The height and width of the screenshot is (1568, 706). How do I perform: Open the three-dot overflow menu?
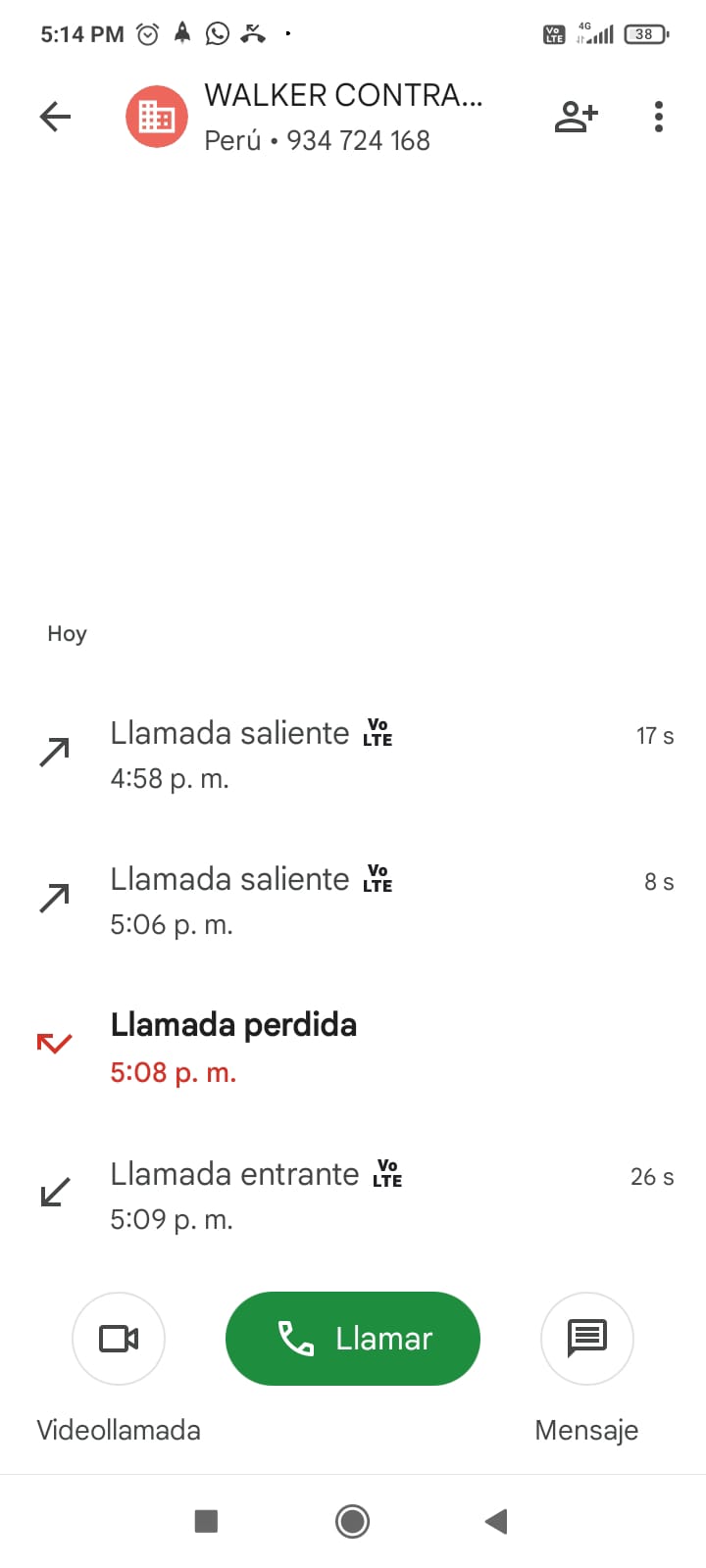tap(659, 117)
